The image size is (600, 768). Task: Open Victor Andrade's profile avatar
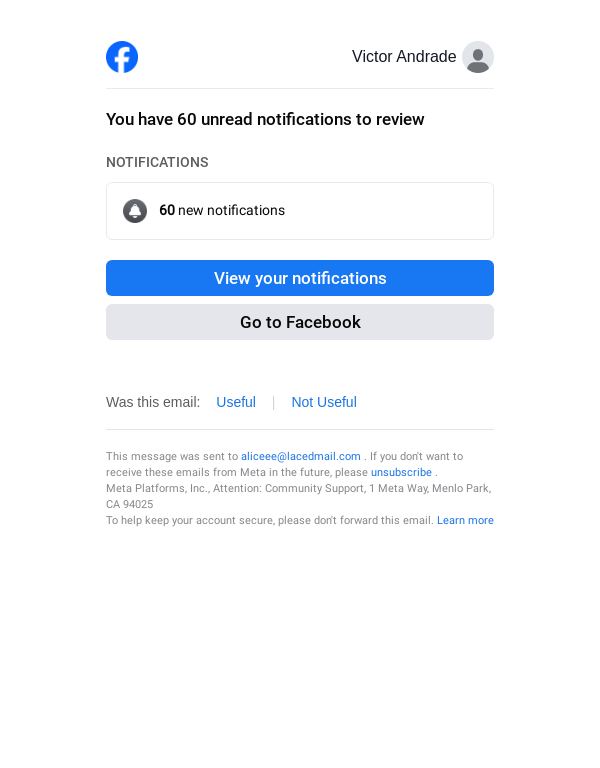point(478,57)
